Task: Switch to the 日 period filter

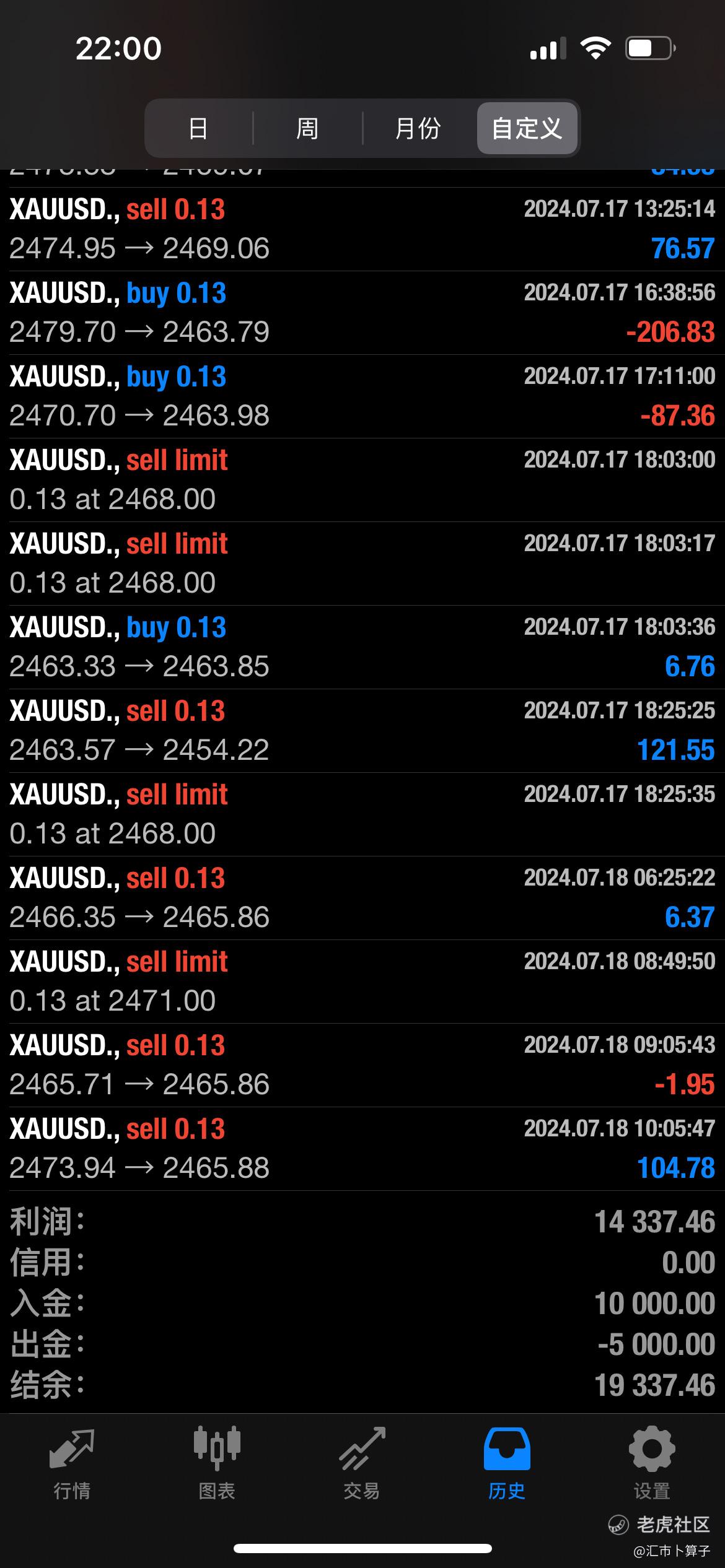Action: click(x=198, y=129)
